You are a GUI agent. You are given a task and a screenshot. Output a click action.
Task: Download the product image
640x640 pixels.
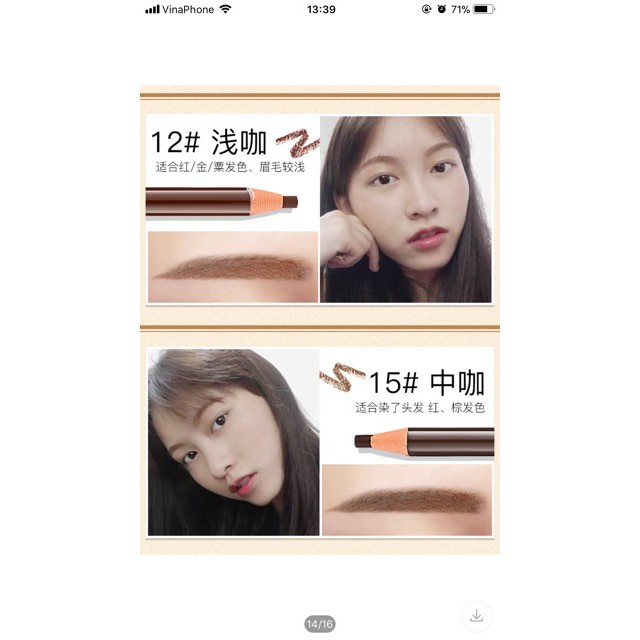[x=477, y=616]
